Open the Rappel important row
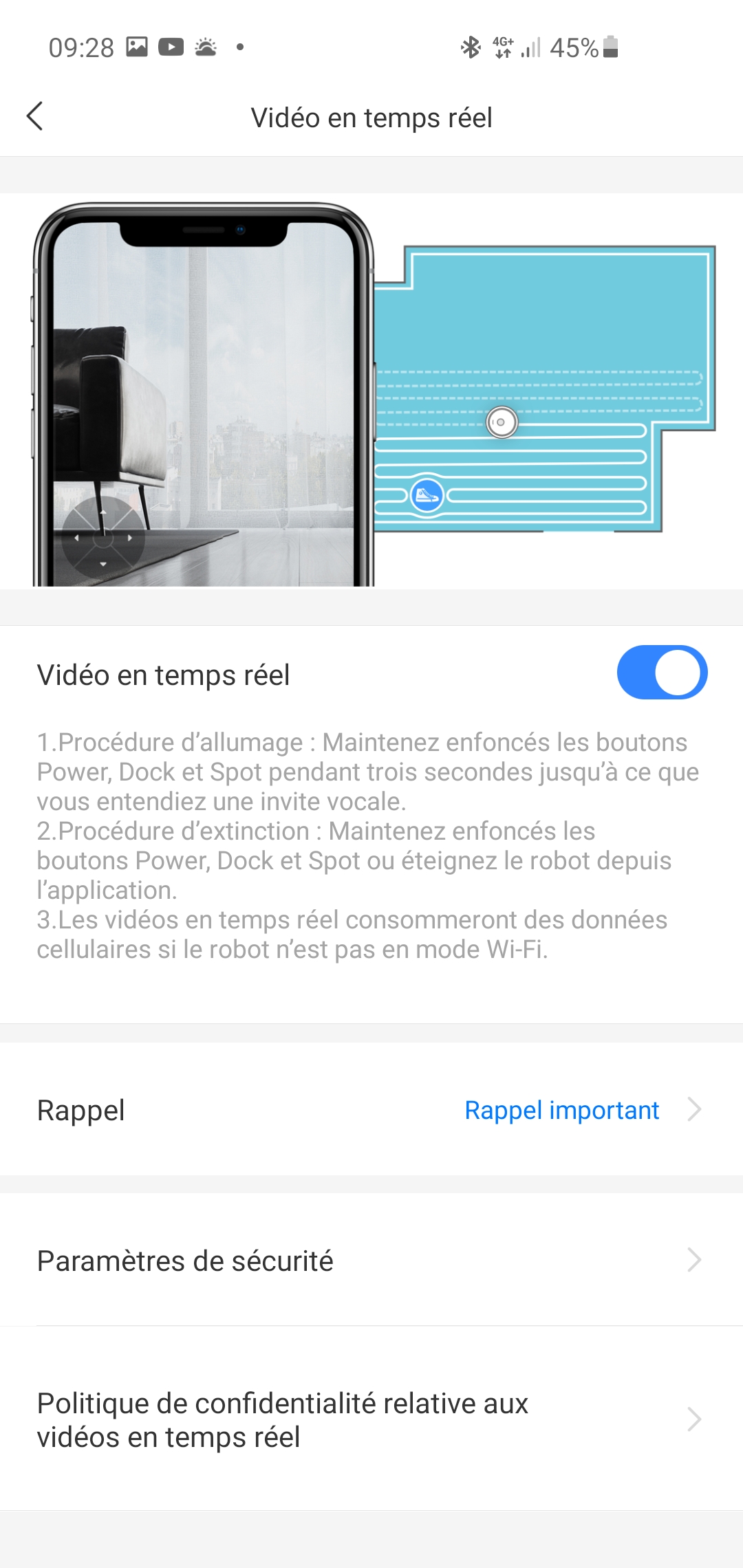The image size is (743, 1568). pyautogui.click(x=371, y=1109)
